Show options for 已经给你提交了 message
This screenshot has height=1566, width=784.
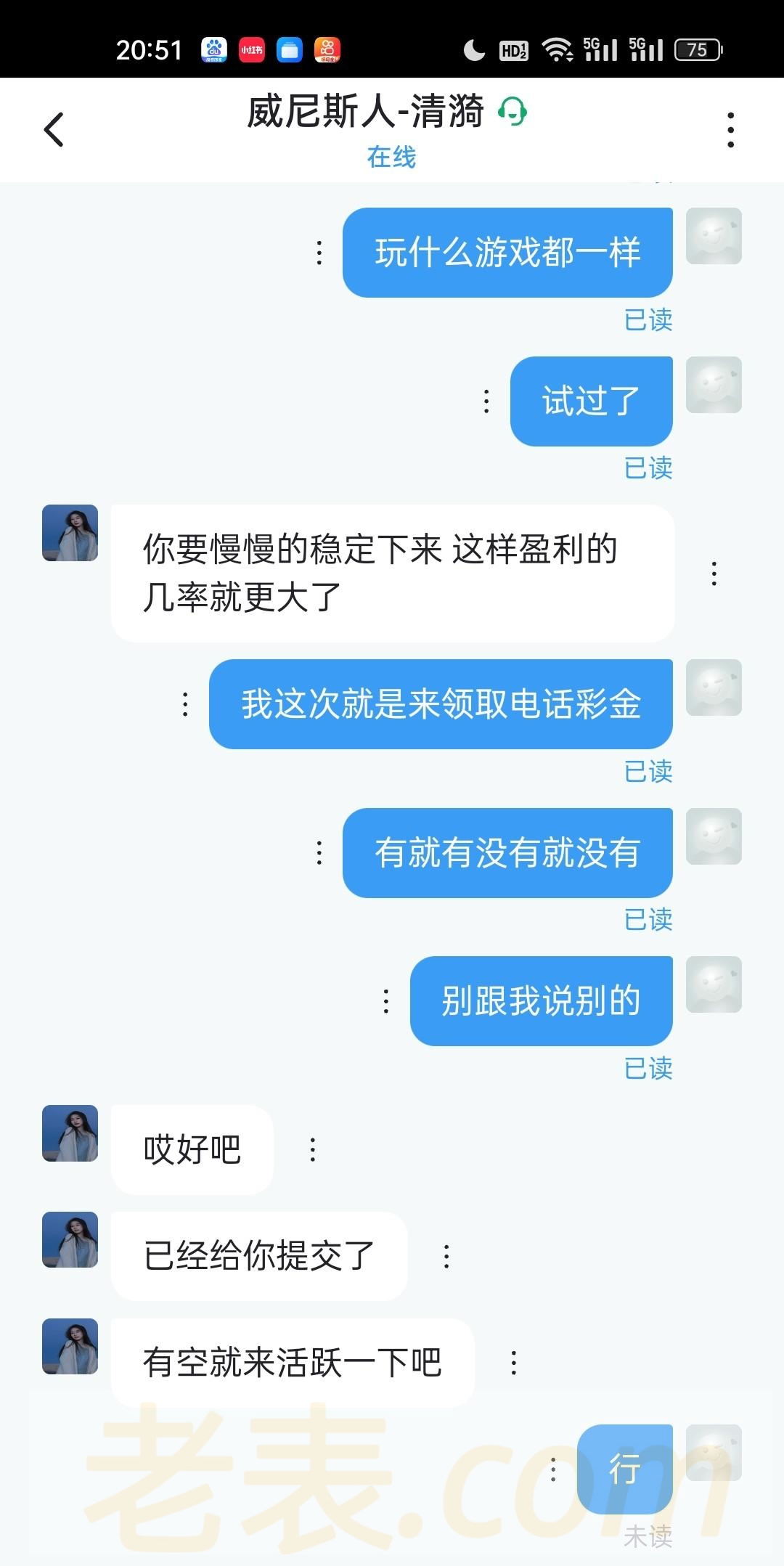pos(446,1257)
